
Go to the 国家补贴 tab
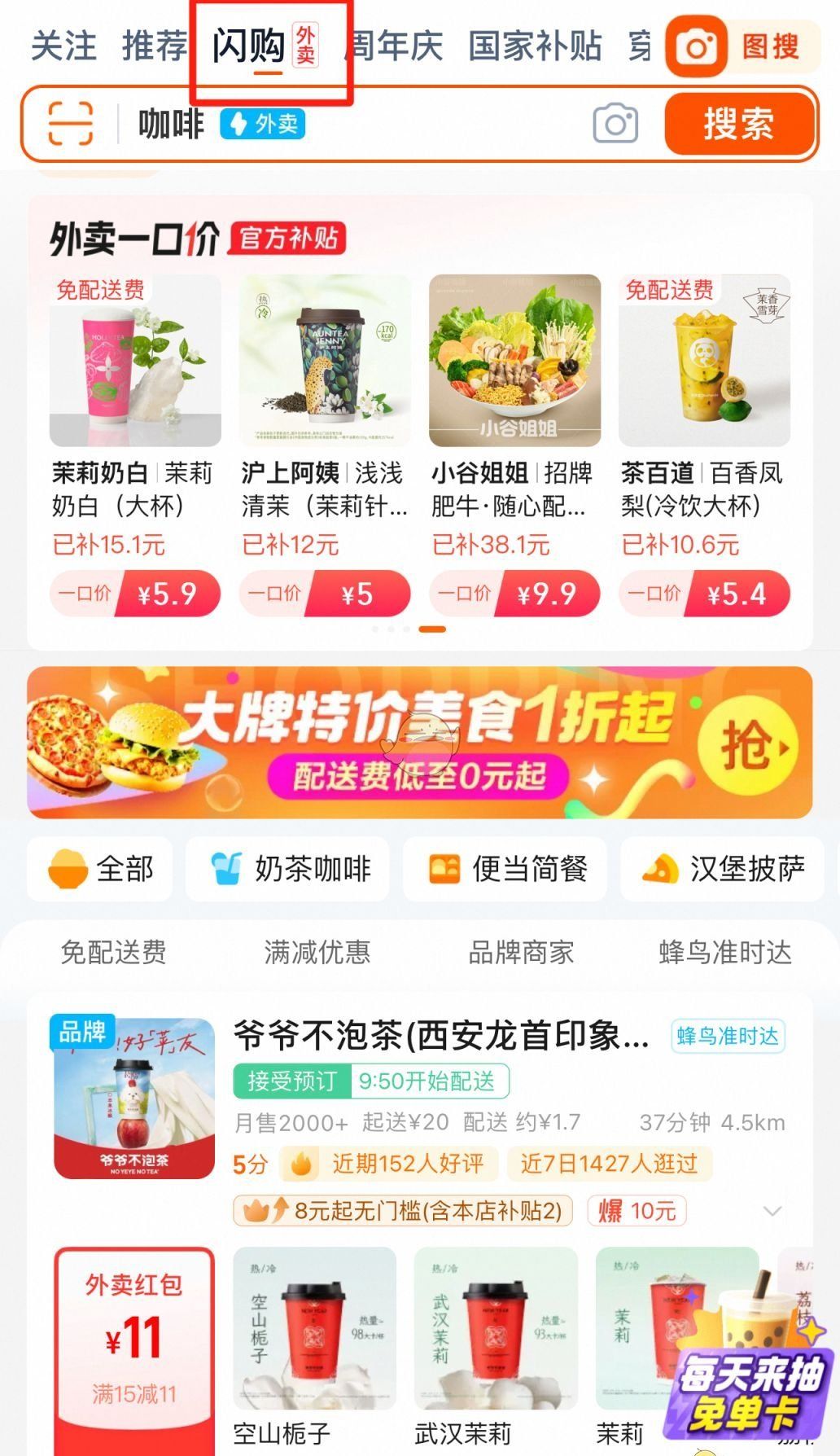click(x=535, y=46)
